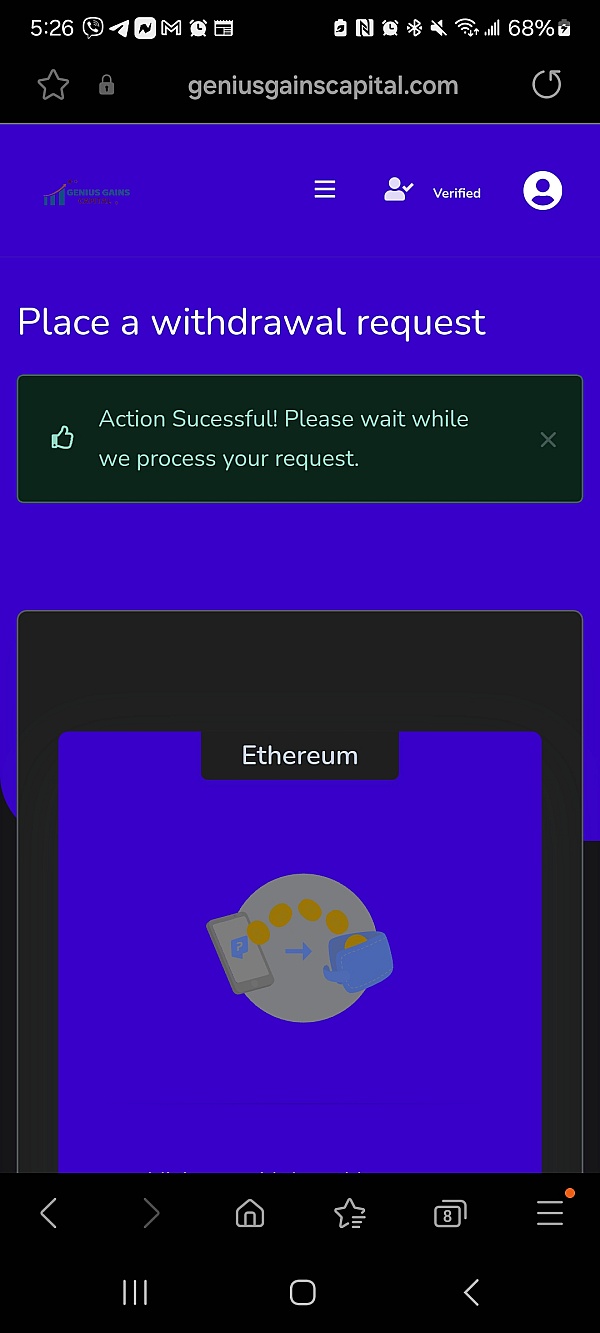Reload the geniusgainscapital.com page
Viewport: 600px width, 1333px height.
546,85
